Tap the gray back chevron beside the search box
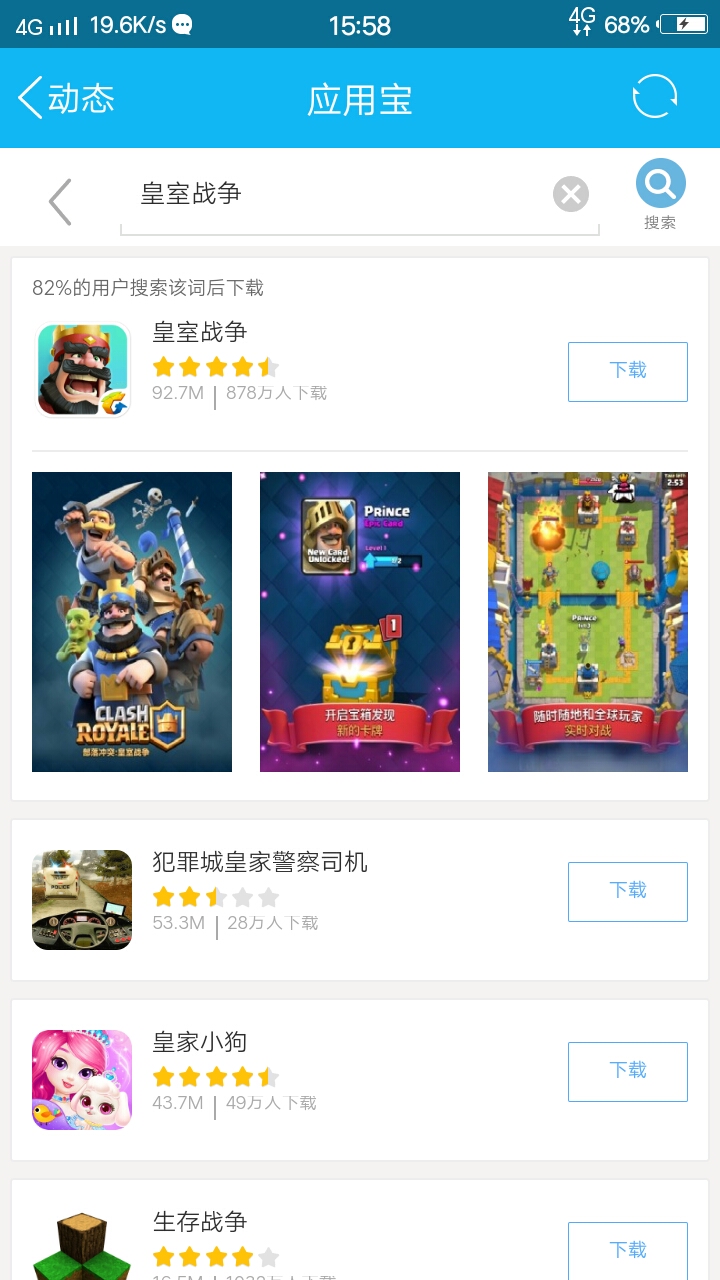Image resolution: width=720 pixels, height=1280 pixels. tap(59, 200)
